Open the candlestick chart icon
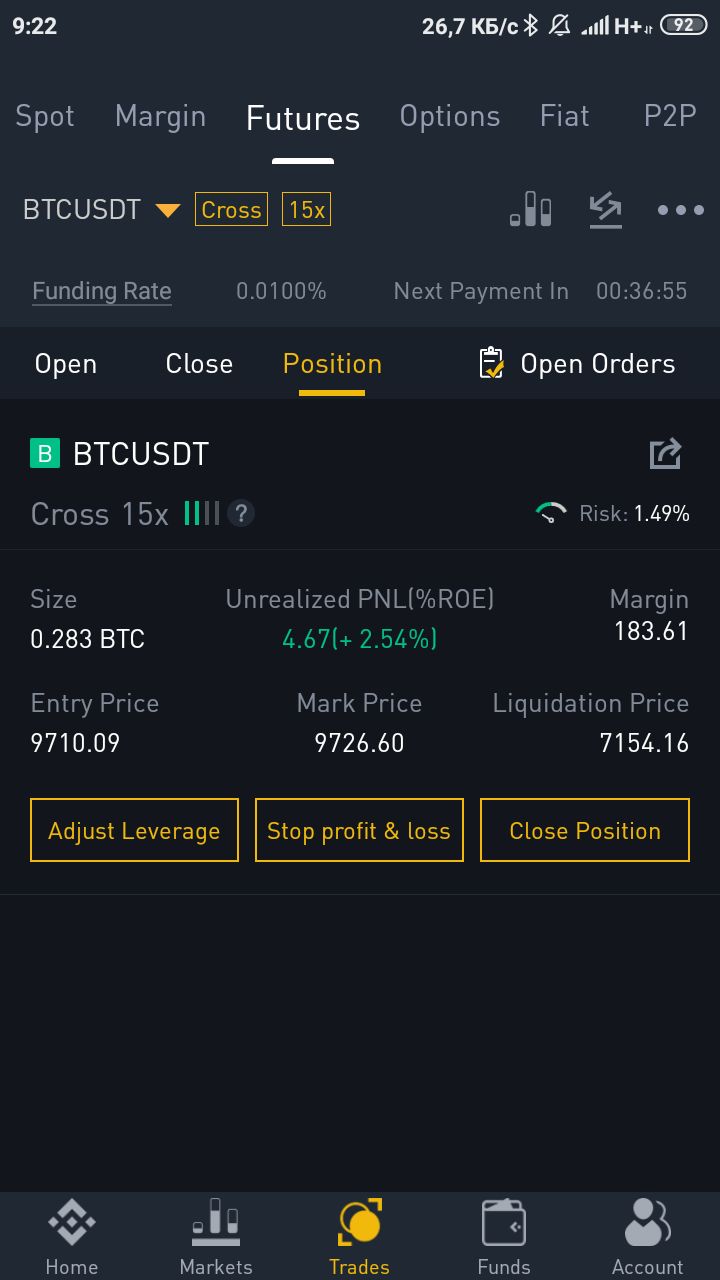 [x=531, y=210]
